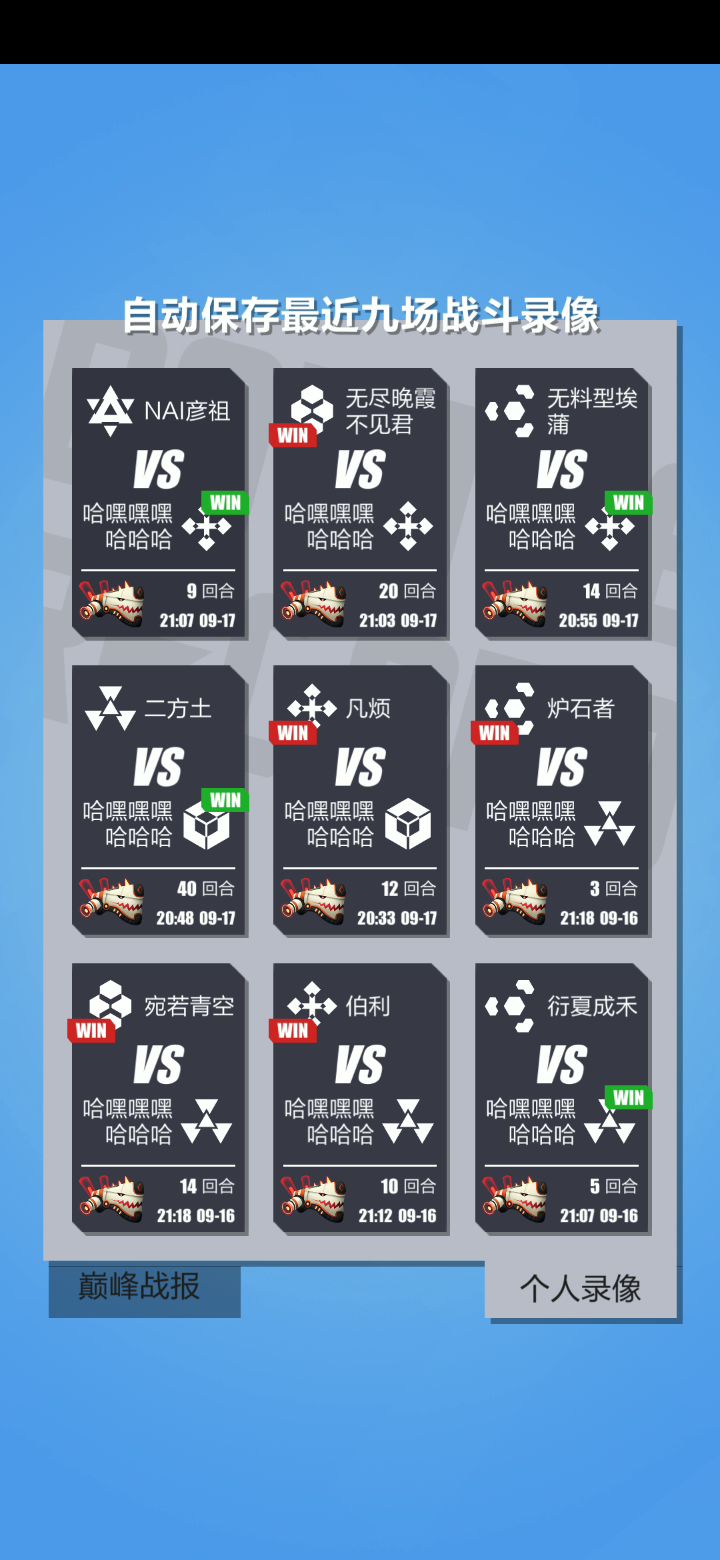The height and width of the screenshot is (1560, 720).
Task: Open the replay against 无尽晚霞不见君
Action: [x=360, y=501]
